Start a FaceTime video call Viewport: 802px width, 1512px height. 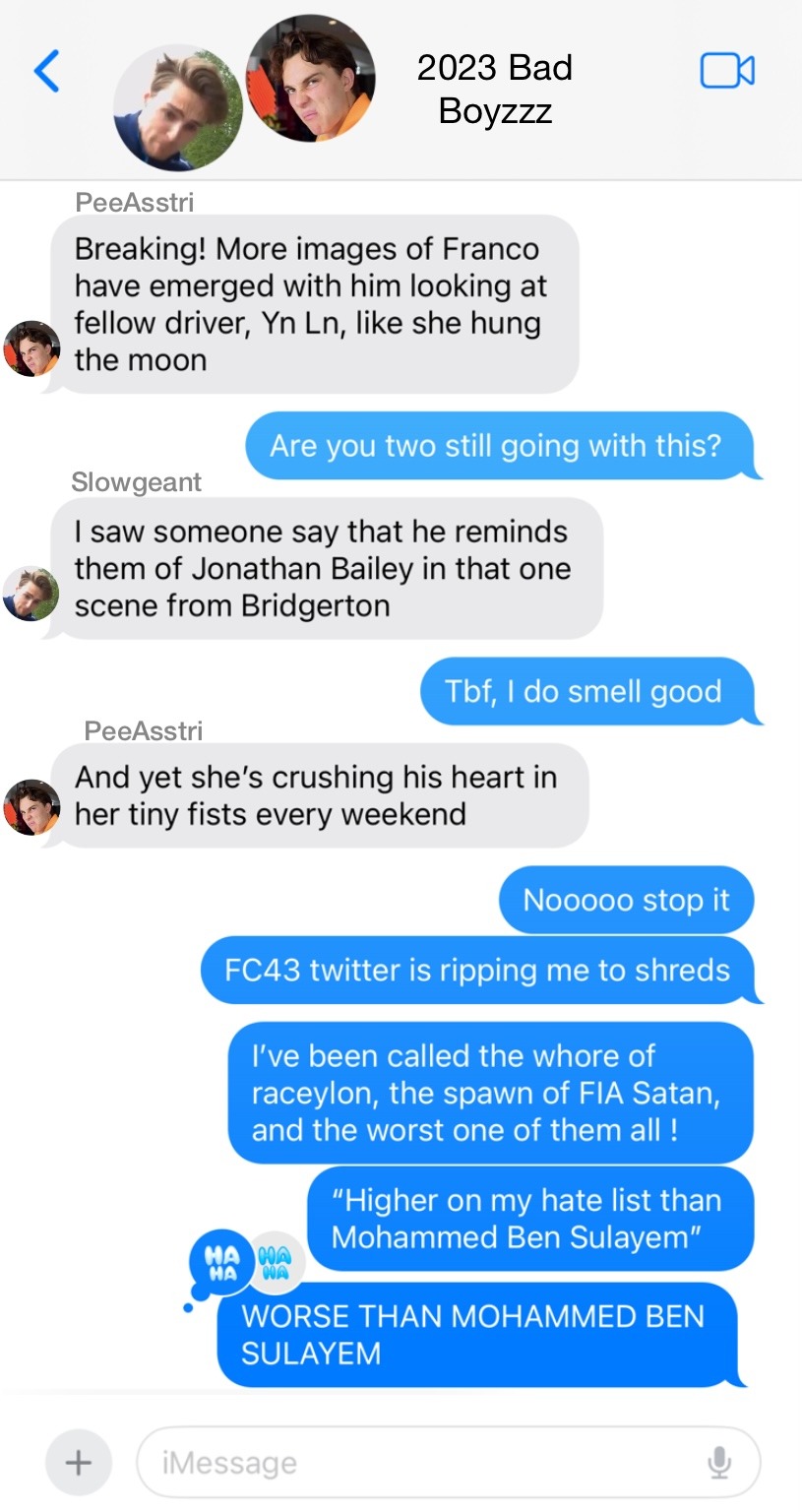(x=726, y=71)
